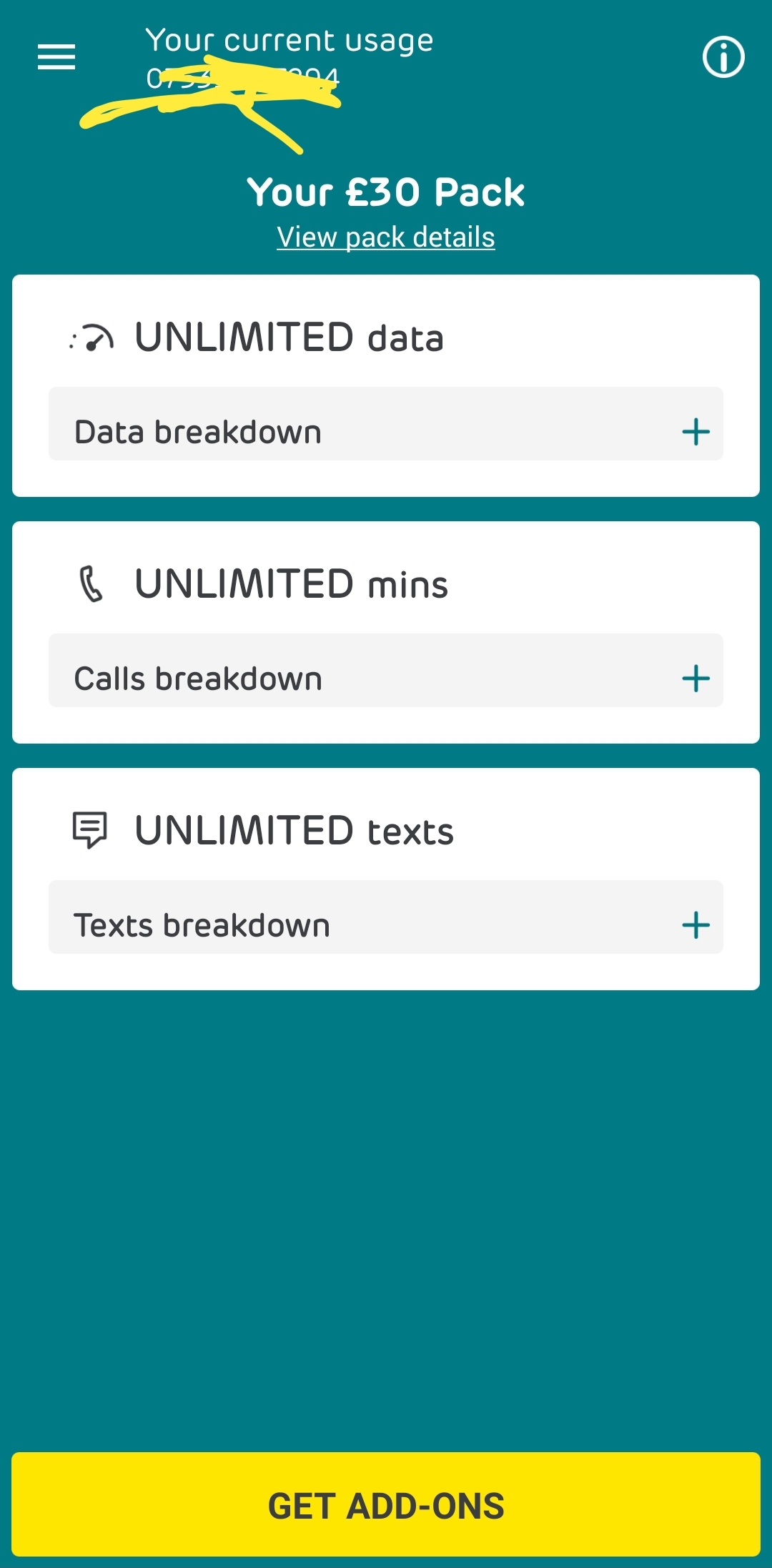772x1568 pixels.
Task: Open the View pack details link
Action: [386, 237]
